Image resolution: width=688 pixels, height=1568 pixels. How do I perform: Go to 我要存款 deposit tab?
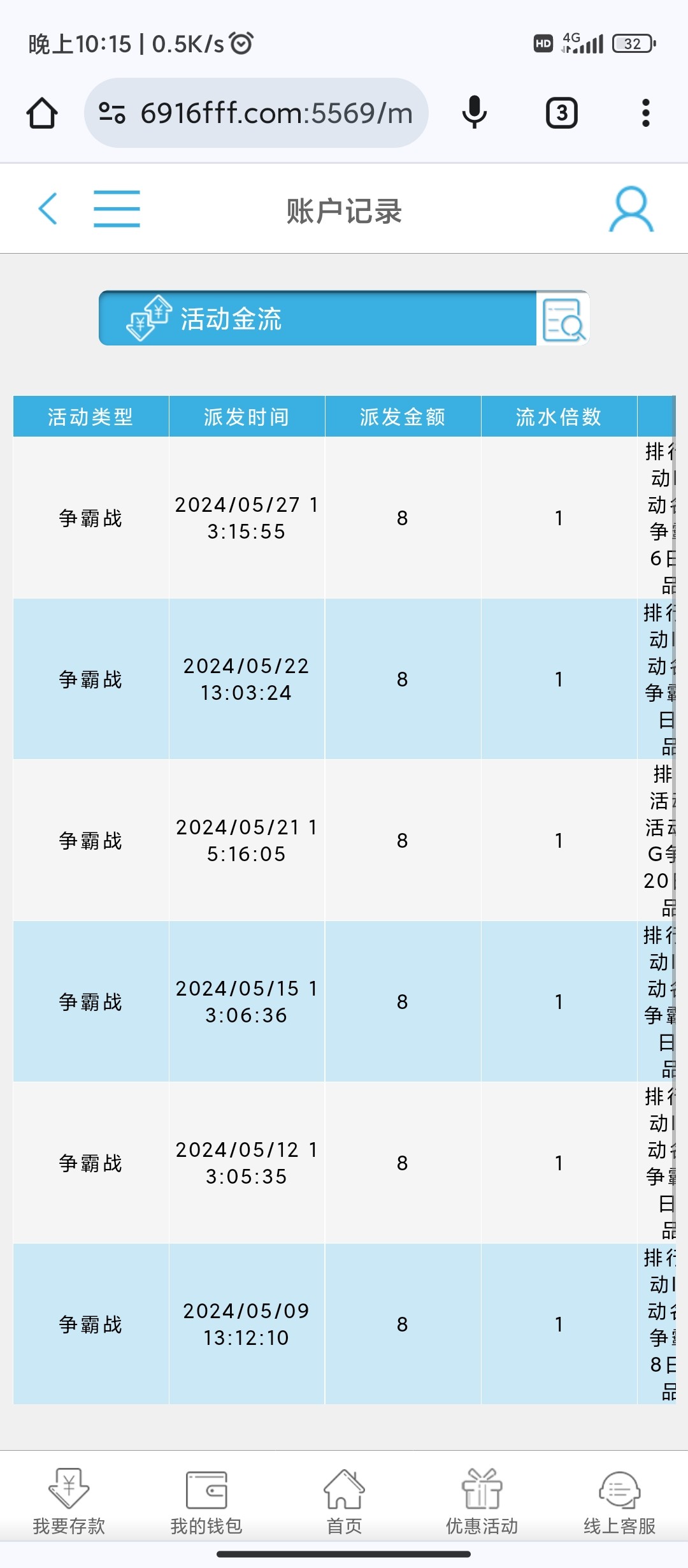[x=69, y=1500]
